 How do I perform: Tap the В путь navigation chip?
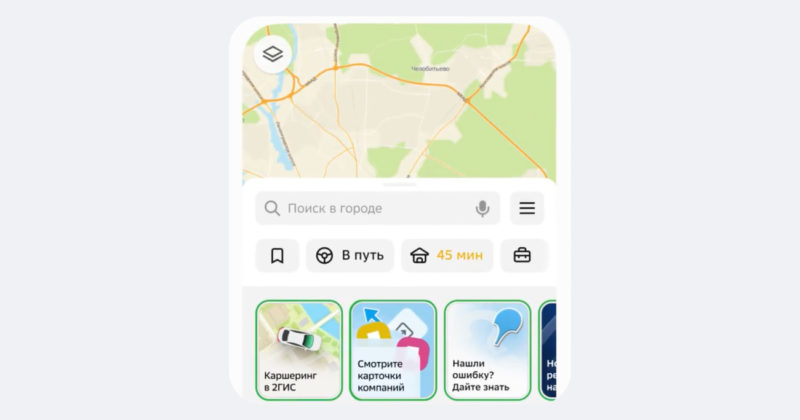tap(350, 256)
